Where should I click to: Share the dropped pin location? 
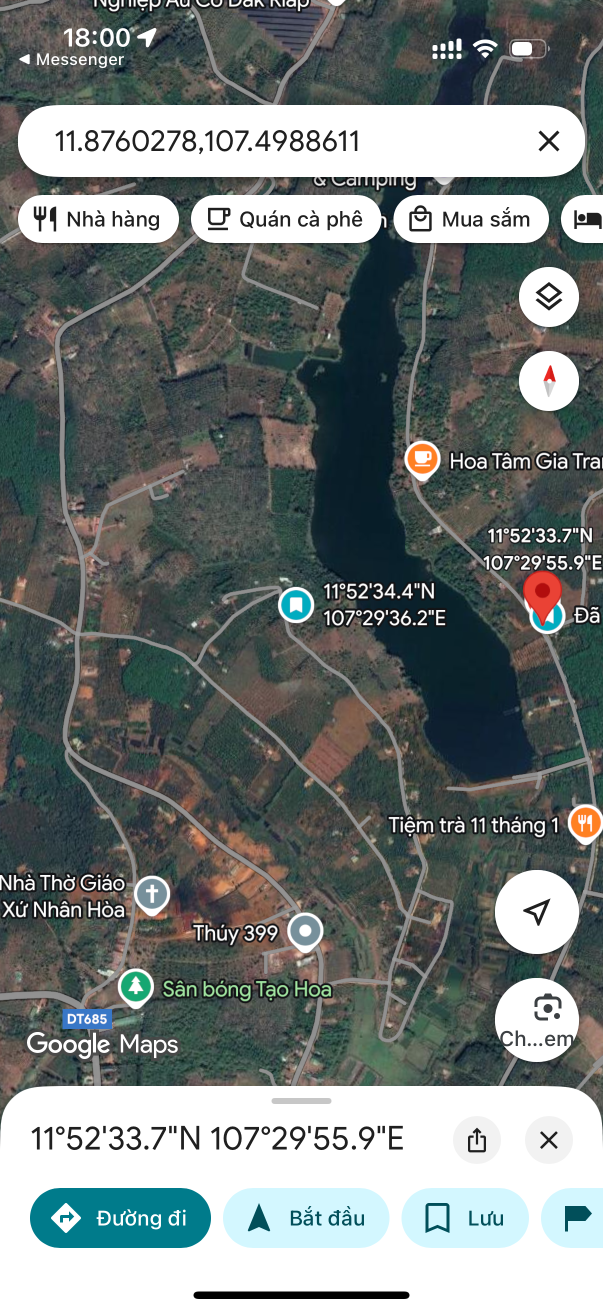point(477,1140)
